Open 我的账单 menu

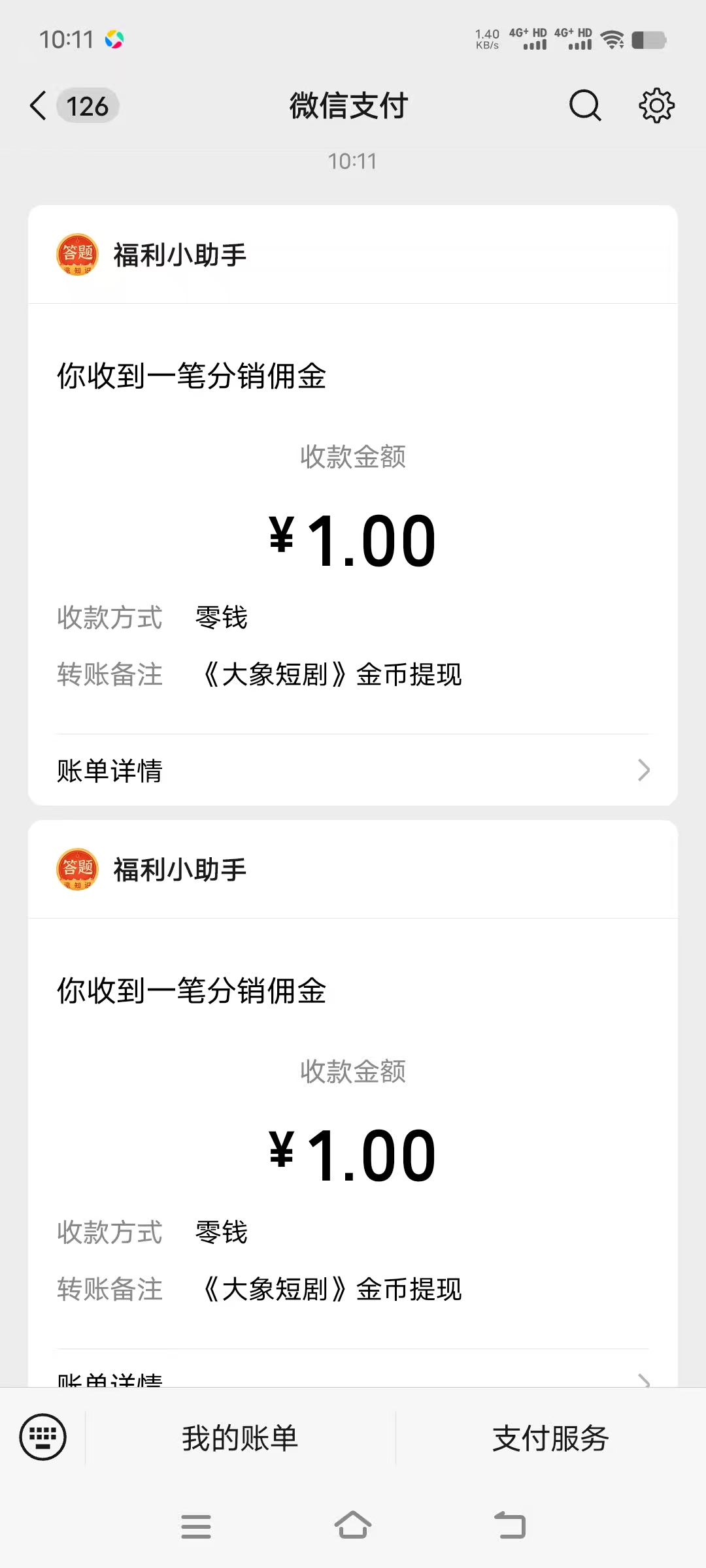pyautogui.click(x=240, y=1439)
